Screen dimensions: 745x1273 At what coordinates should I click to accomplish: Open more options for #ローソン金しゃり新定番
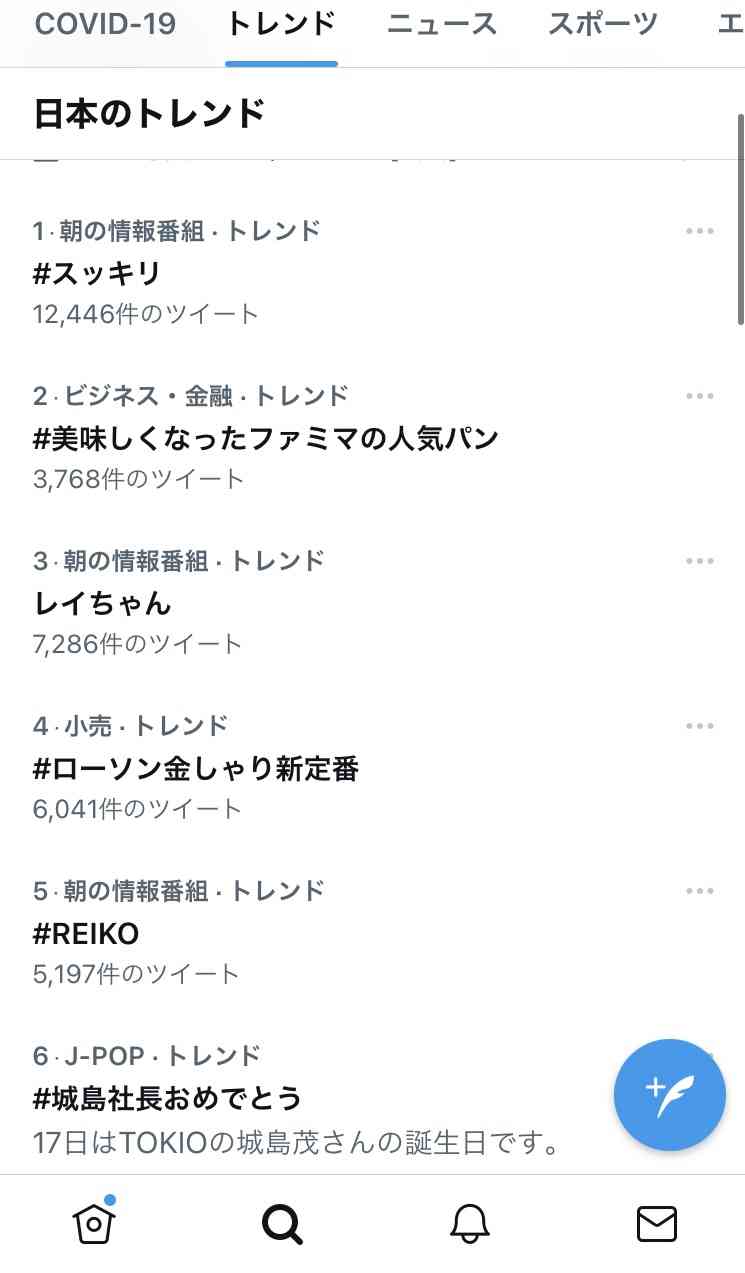tap(700, 726)
